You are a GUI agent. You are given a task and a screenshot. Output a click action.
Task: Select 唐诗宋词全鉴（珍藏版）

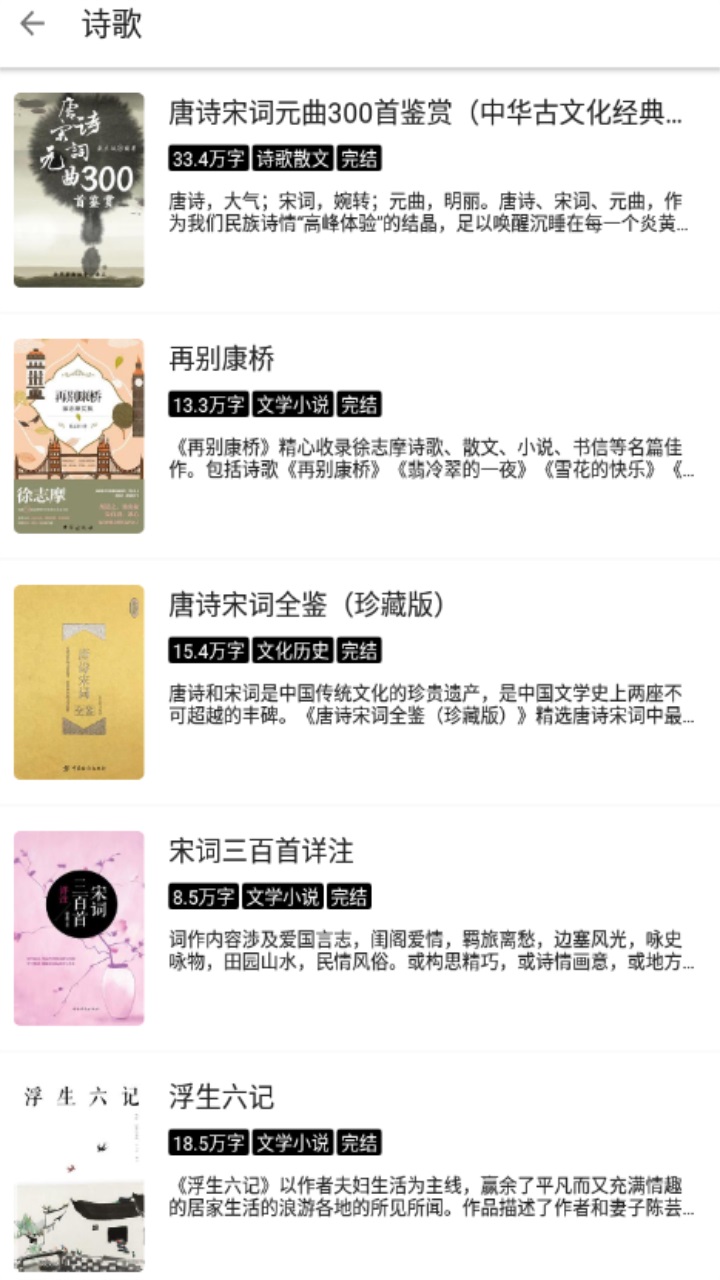pyautogui.click(x=306, y=605)
